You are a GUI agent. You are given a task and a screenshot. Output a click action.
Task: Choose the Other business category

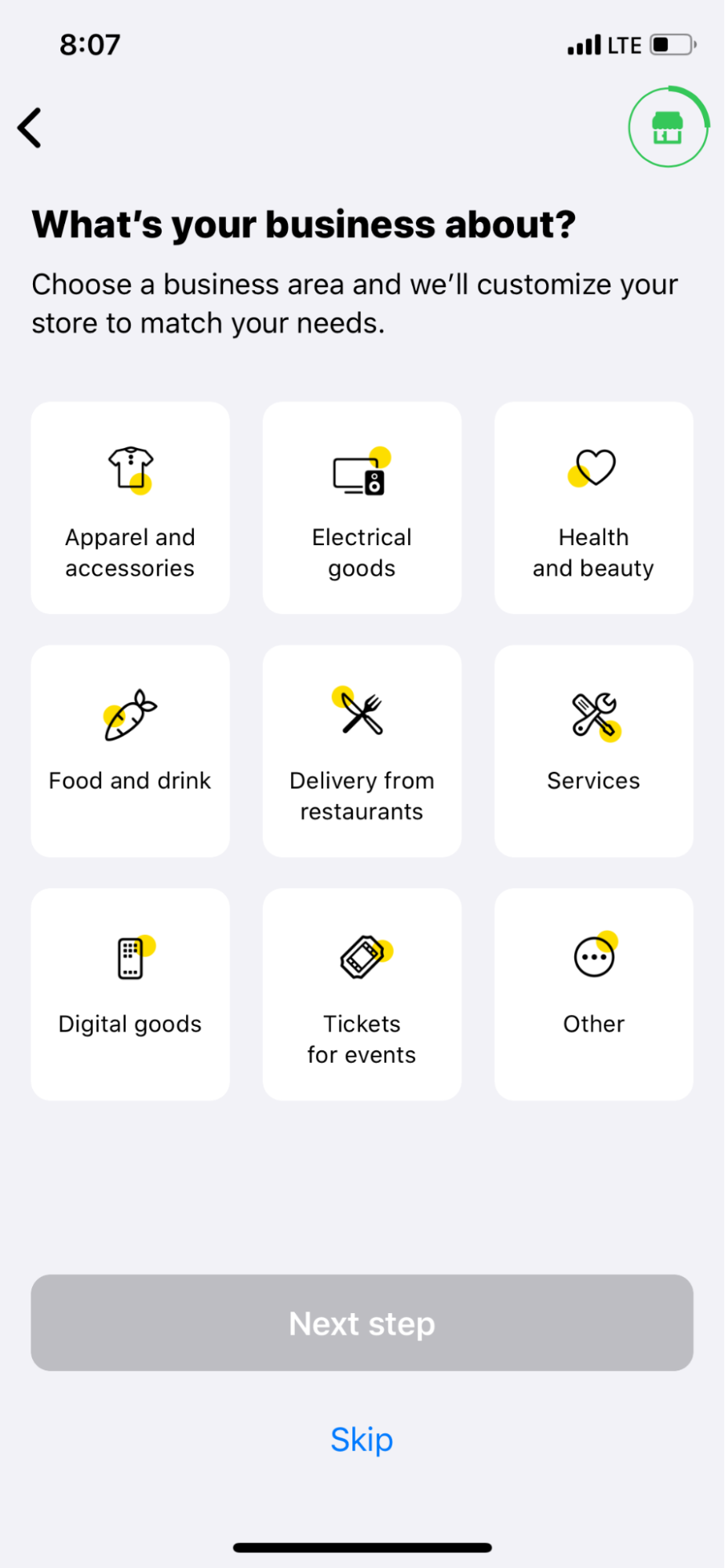click(593, 993)
